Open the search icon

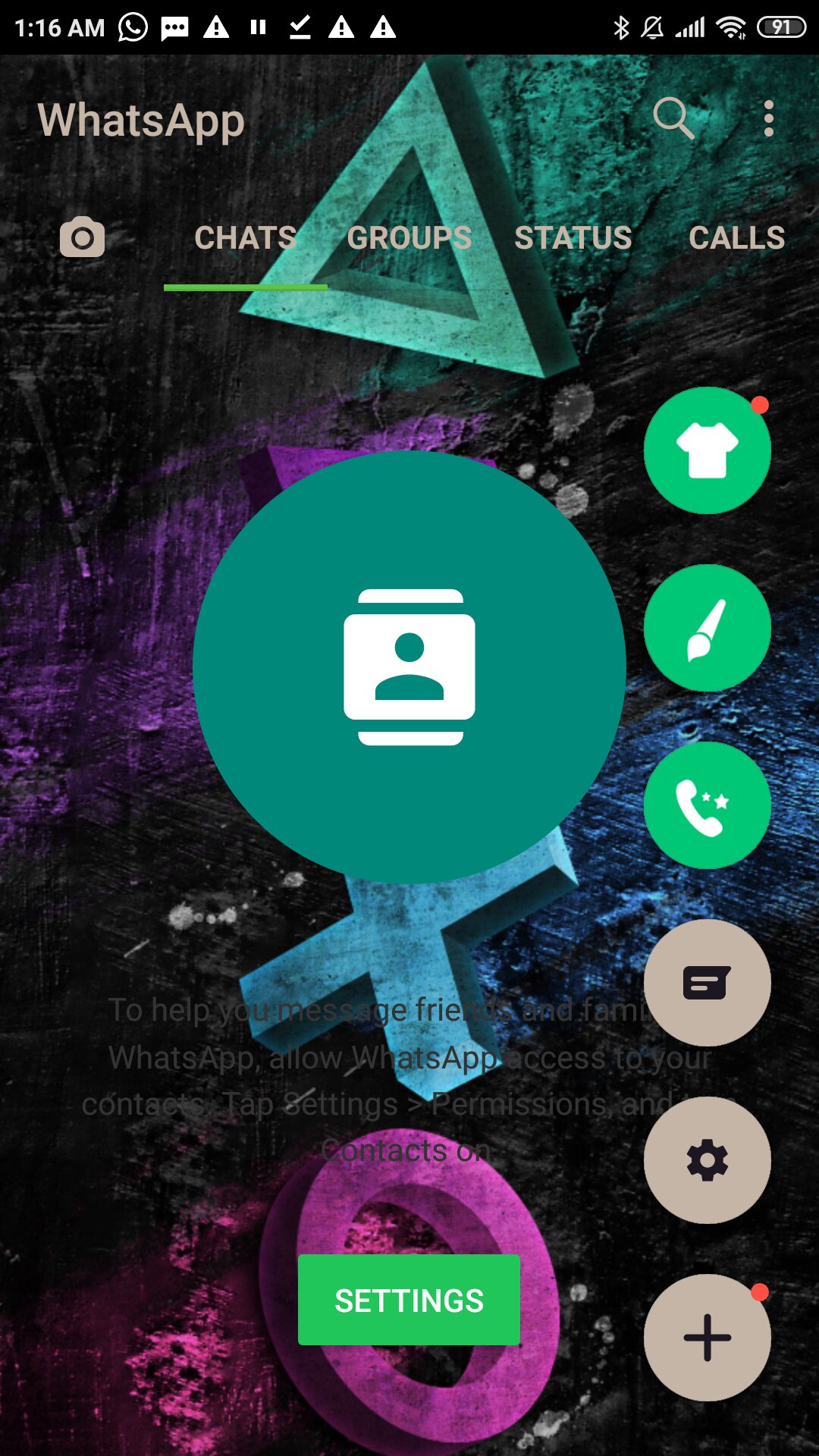[673, 118]
